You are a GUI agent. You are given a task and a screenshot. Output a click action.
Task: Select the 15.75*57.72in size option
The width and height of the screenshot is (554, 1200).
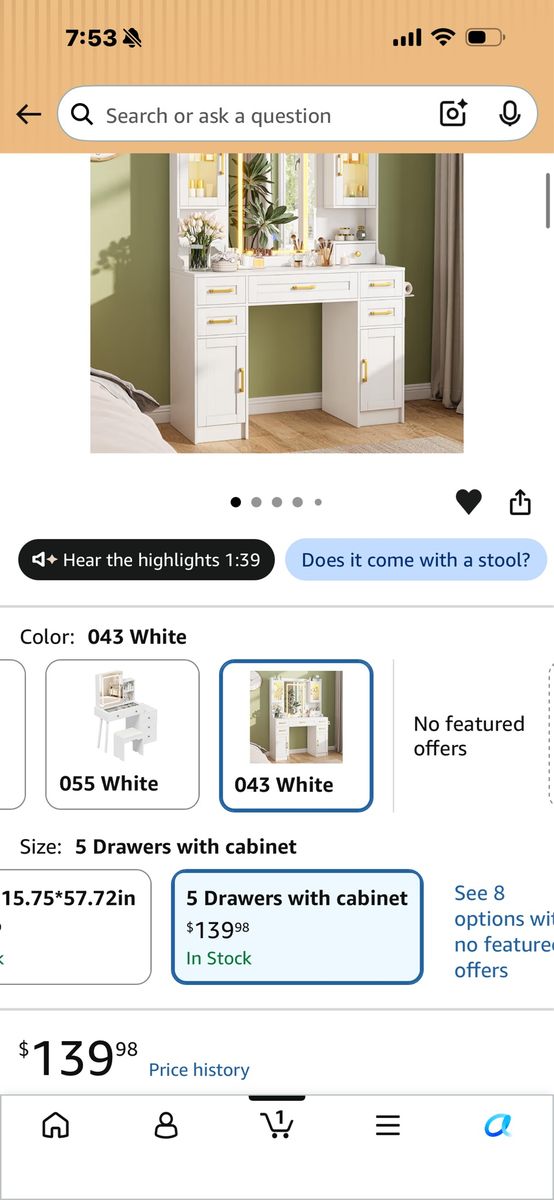coord(75,927)
